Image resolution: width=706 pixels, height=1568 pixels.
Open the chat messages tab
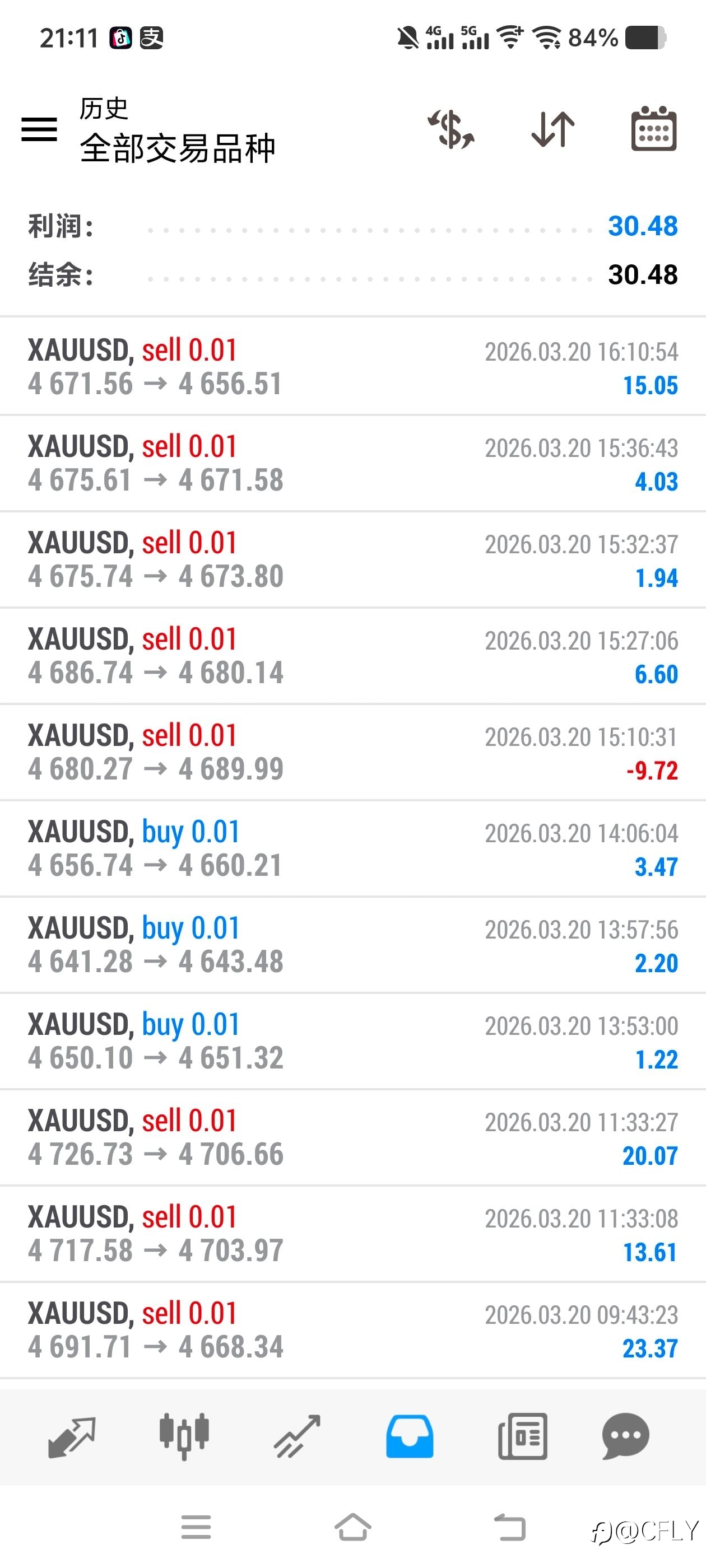pos(625,1436)
